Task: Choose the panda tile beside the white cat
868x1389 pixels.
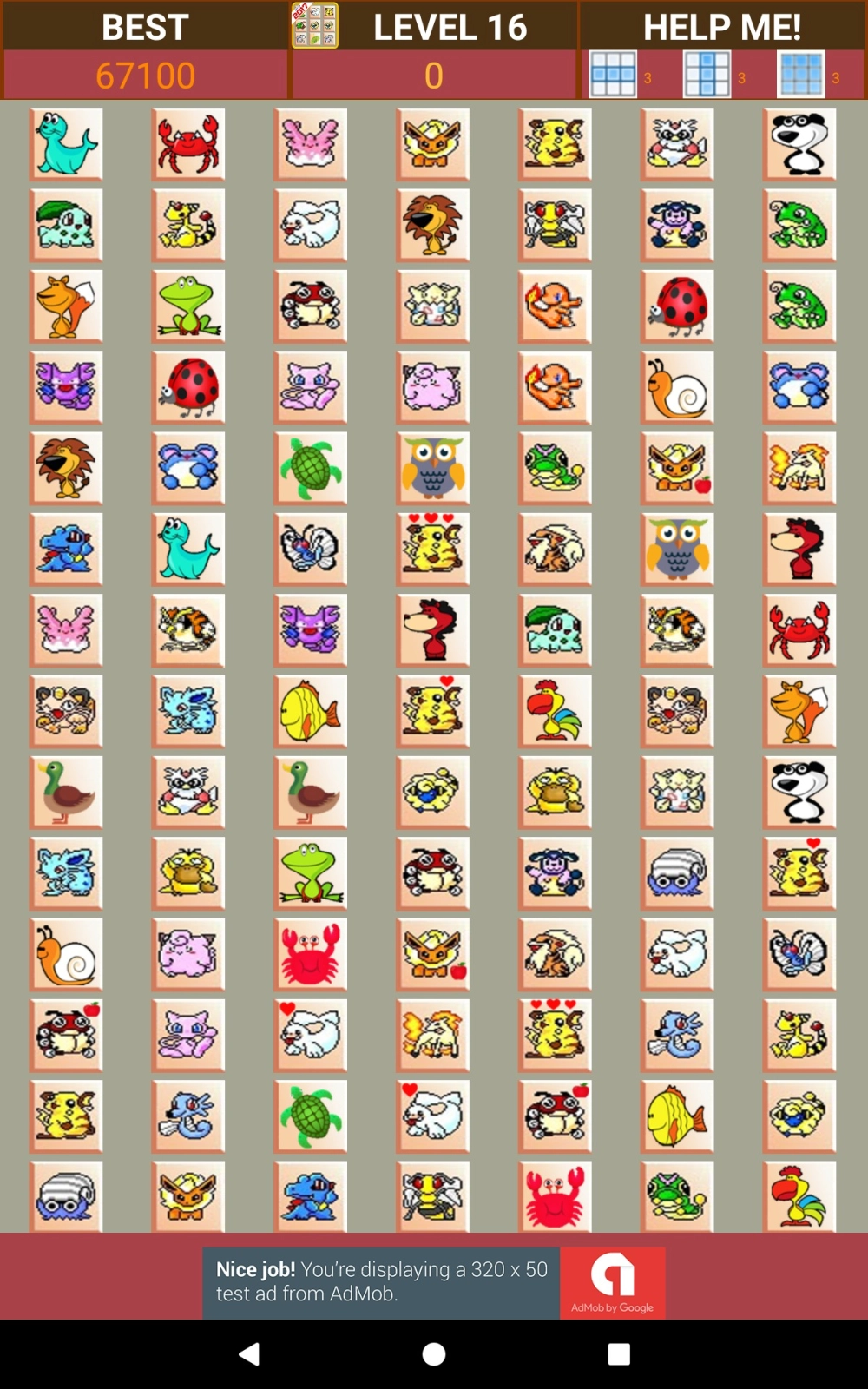Action: [x=799, y=144]
